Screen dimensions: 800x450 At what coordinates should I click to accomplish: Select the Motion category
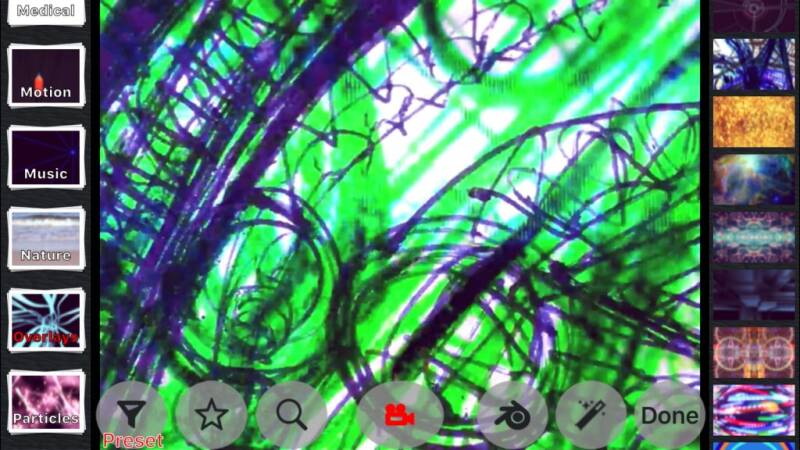click(46, 76)
